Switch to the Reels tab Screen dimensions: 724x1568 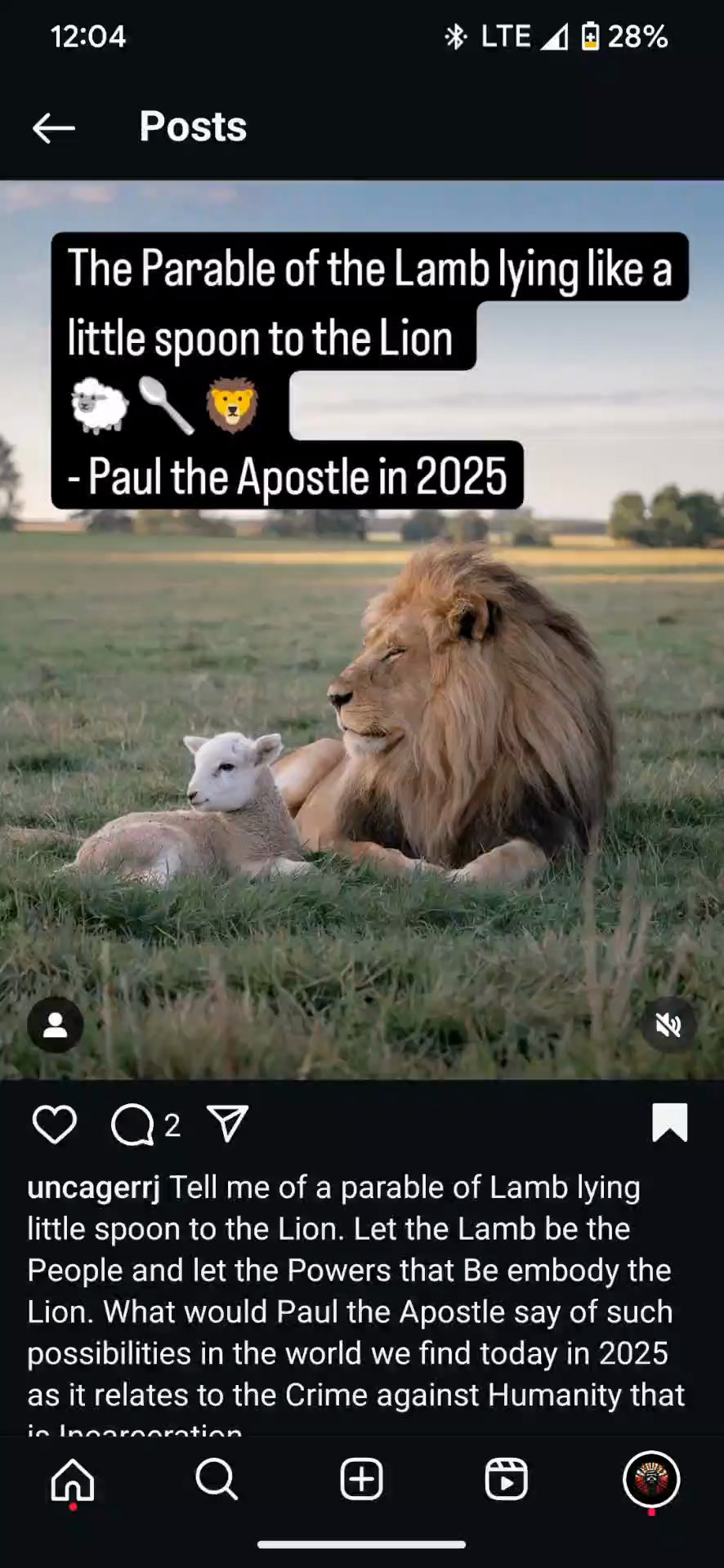[506, 1480]
